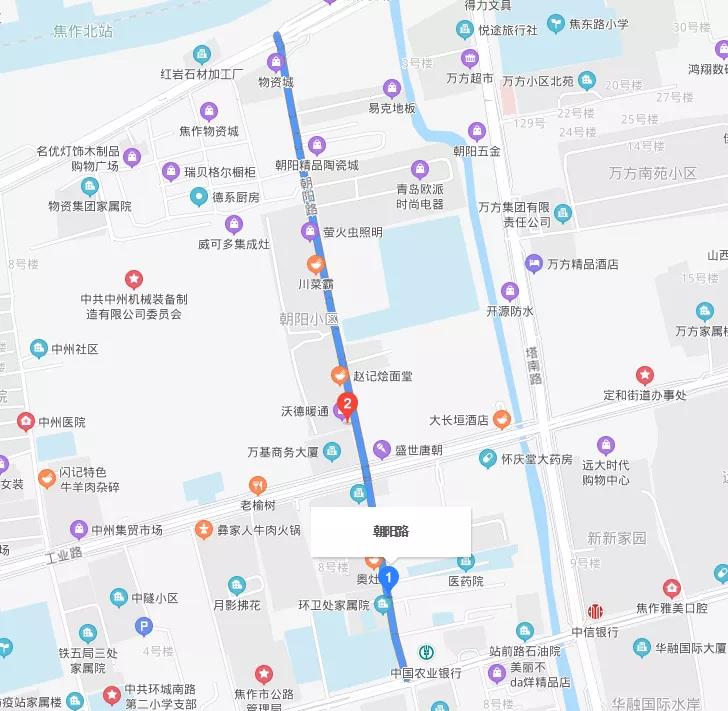728x711 pixels.
Task: Select the 大长垣酒店 map point
Action: click(500, 420)
